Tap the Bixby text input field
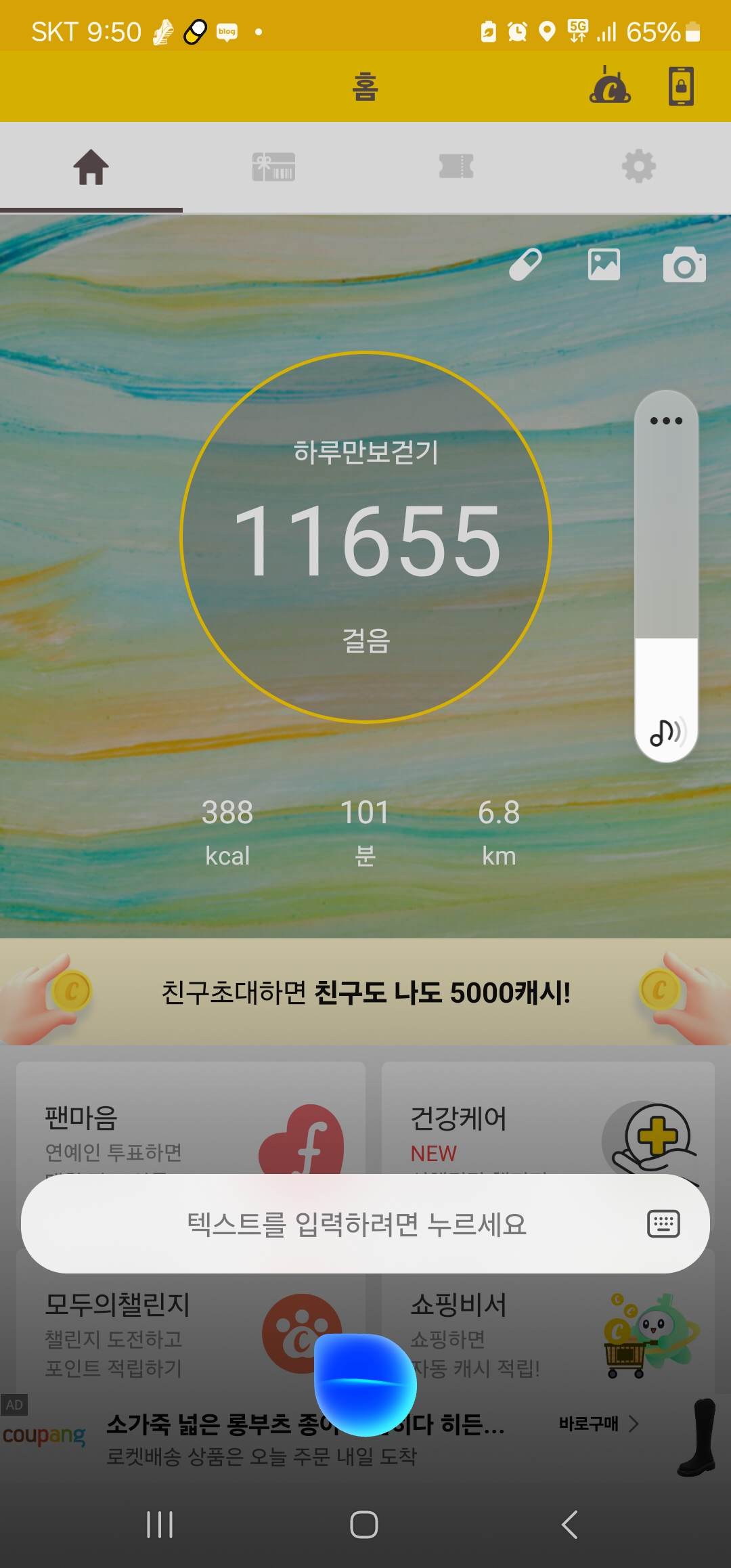Screen dimensions: 731x1568 click(338, 1224)
